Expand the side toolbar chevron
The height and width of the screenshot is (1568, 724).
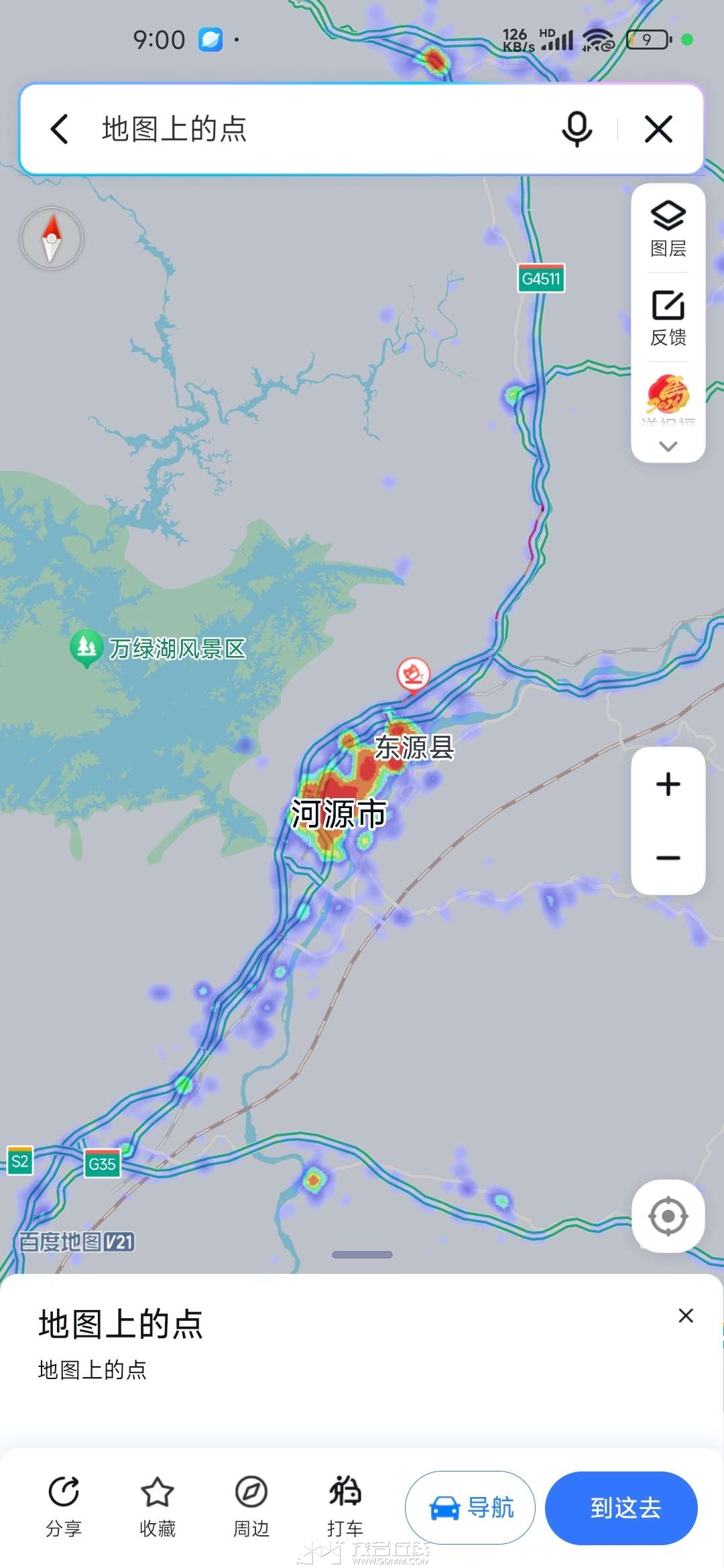pyautogui.click(x=668, y=446)
